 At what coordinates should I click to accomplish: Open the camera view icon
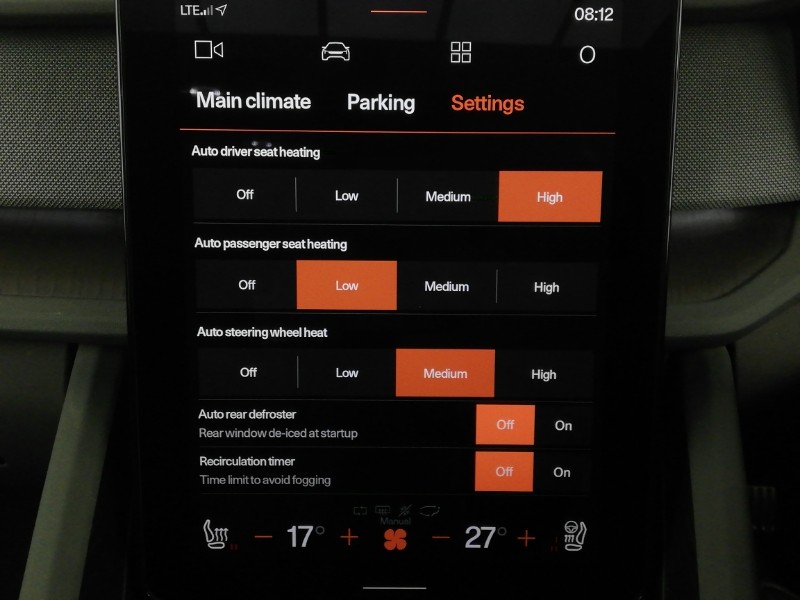point(209,50)
